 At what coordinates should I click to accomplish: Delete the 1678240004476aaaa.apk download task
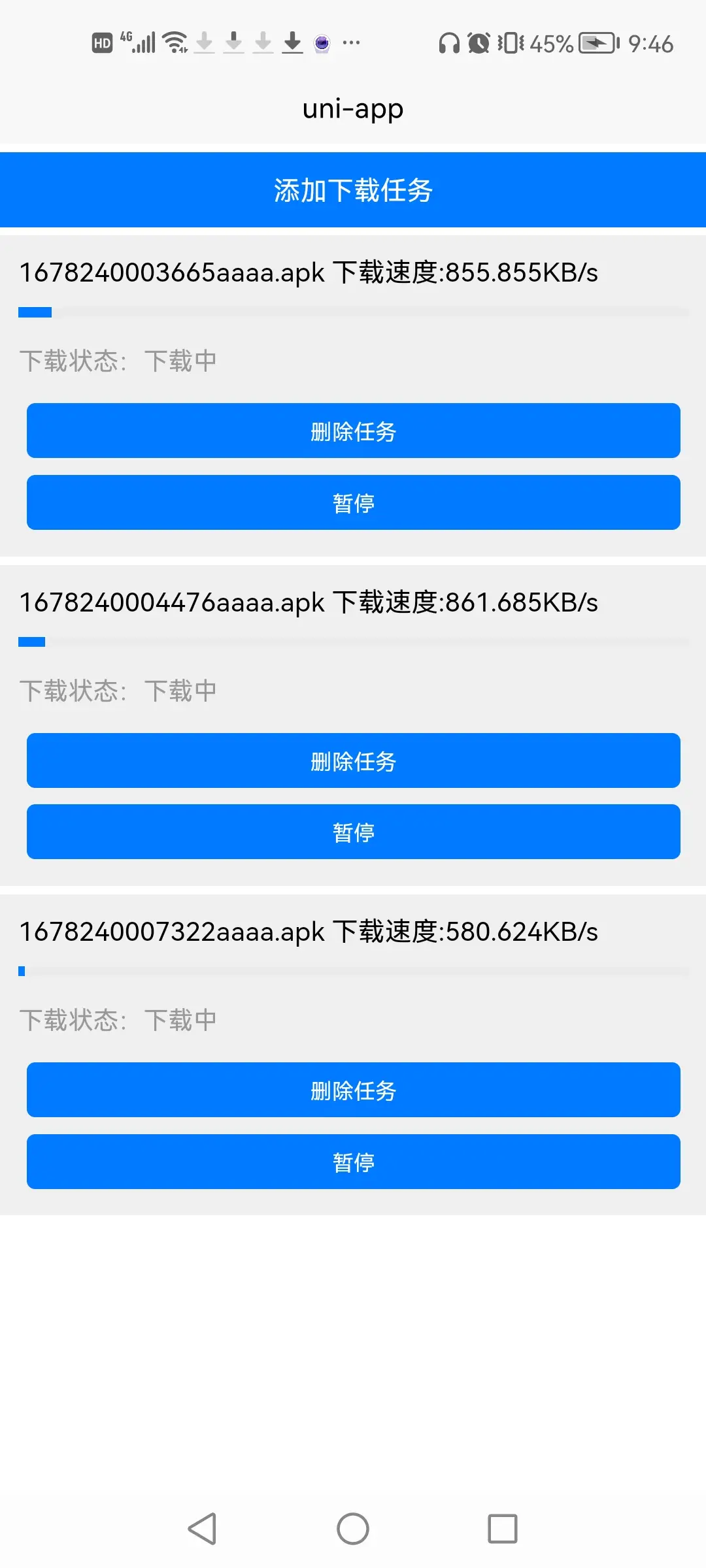(x=353, y=760)
